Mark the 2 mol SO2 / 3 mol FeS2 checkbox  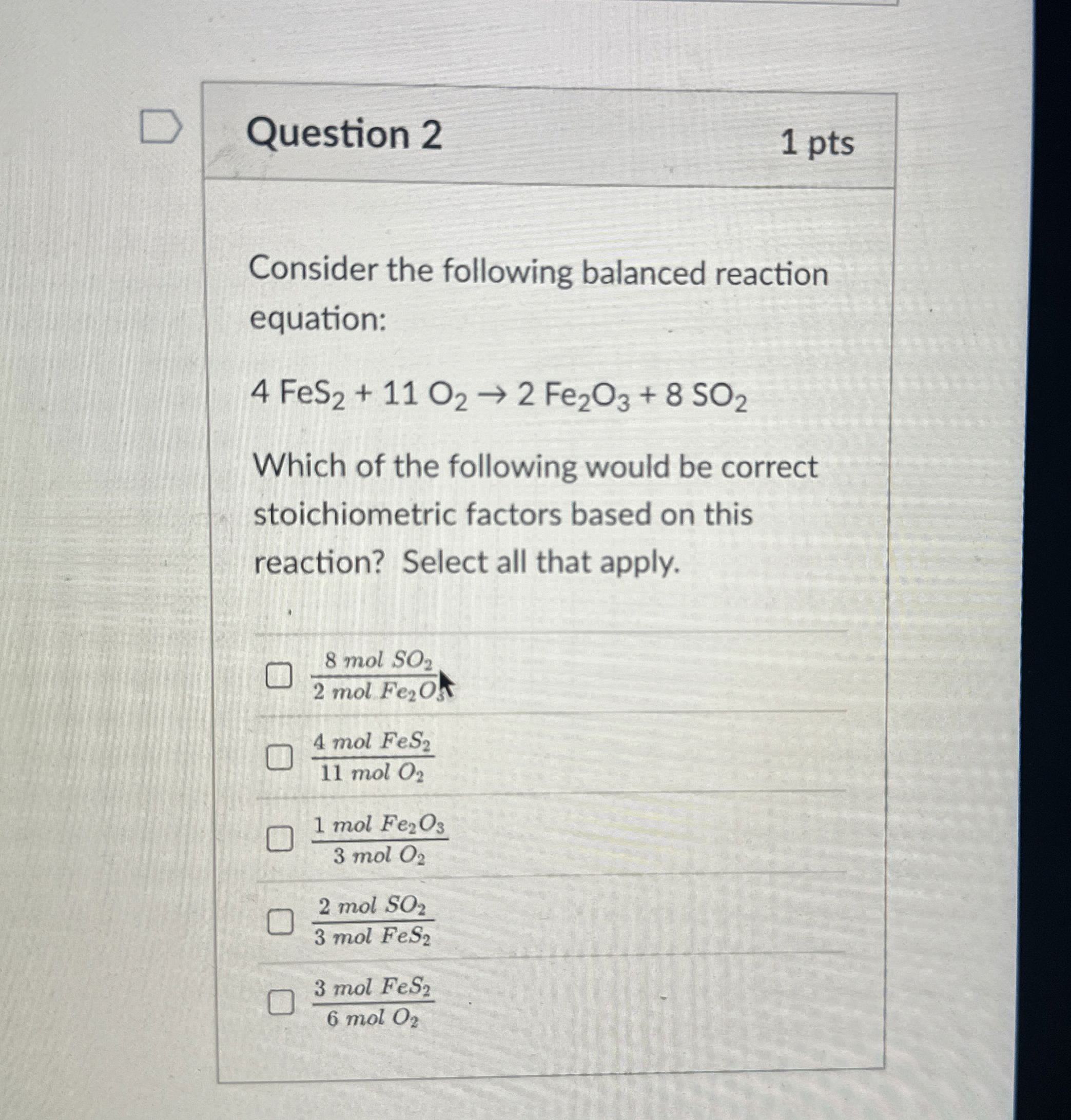(281, 921)
